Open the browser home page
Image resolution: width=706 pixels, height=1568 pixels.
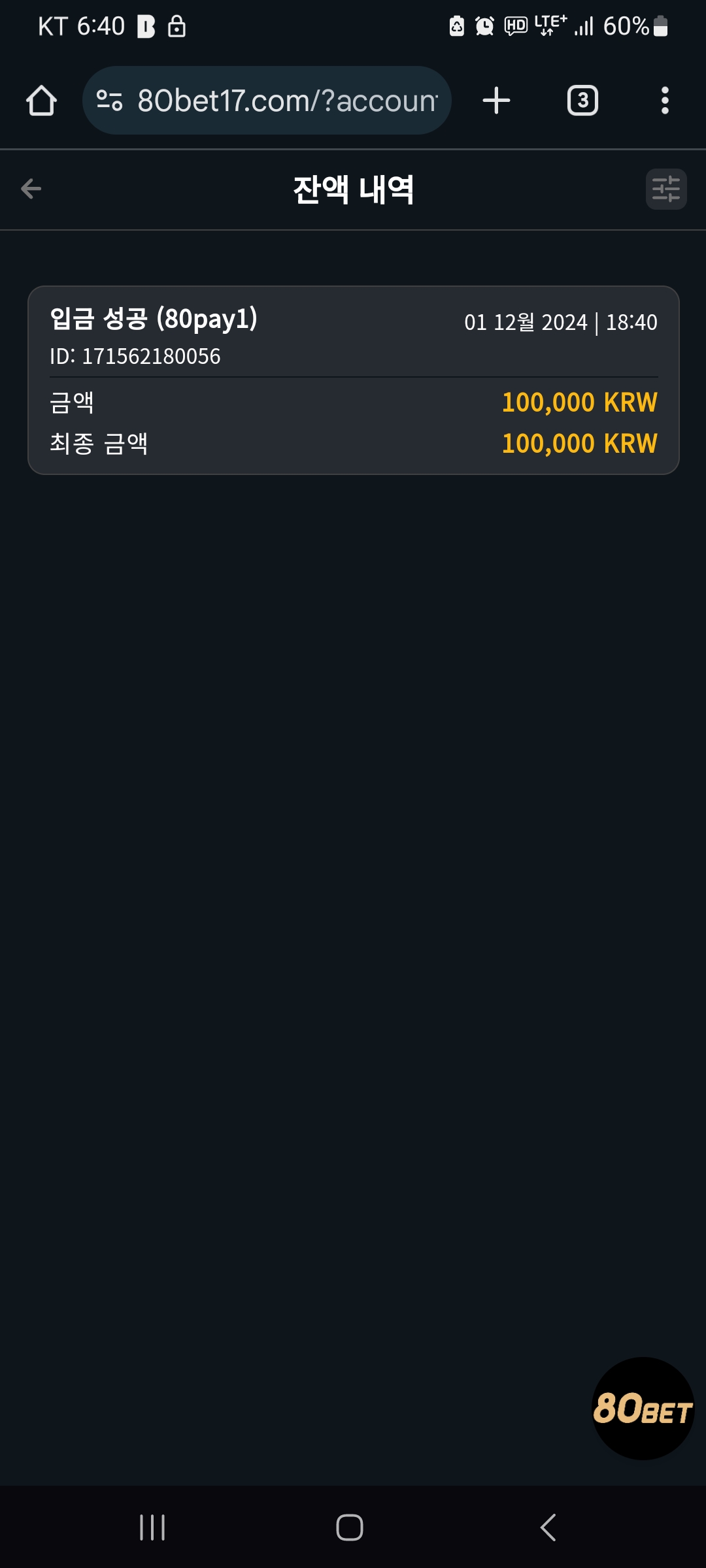[41, 101]
